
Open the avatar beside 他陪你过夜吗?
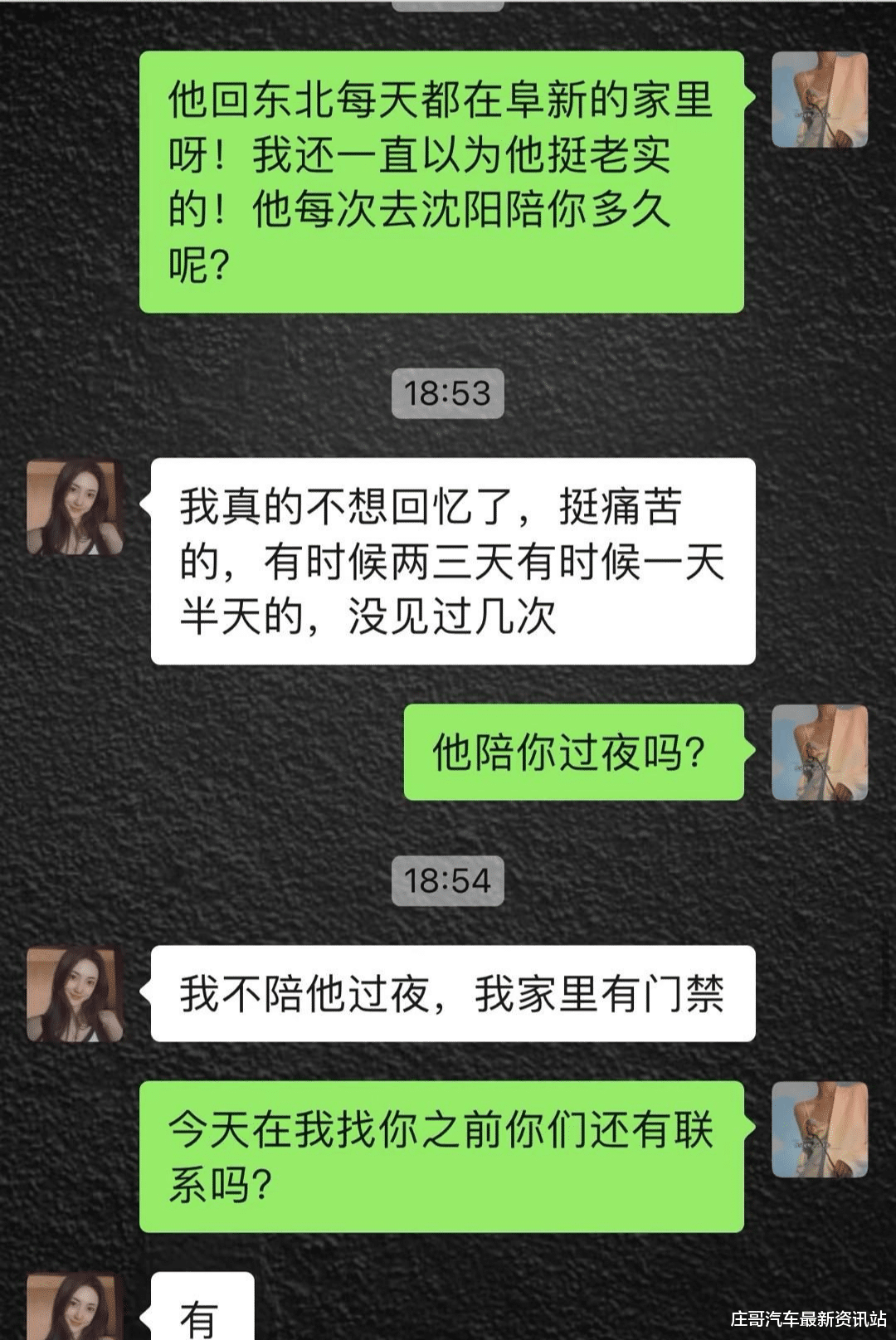point(820,753)
